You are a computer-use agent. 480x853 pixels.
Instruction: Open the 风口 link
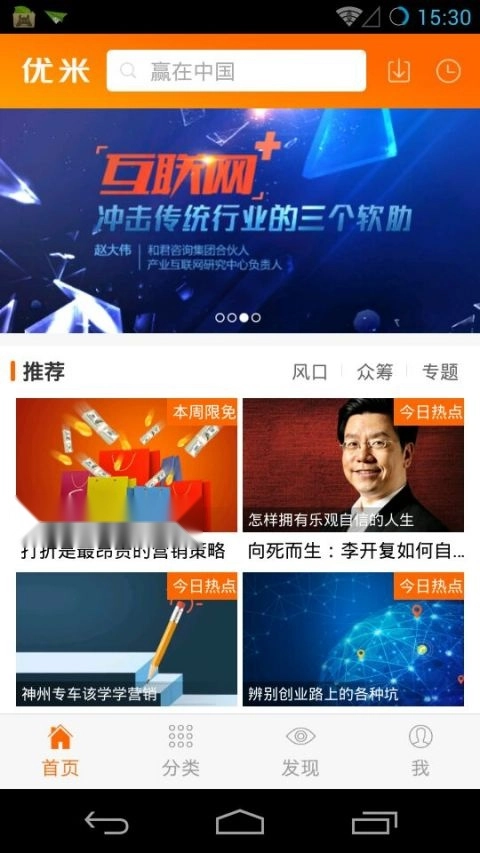point(310,372)
